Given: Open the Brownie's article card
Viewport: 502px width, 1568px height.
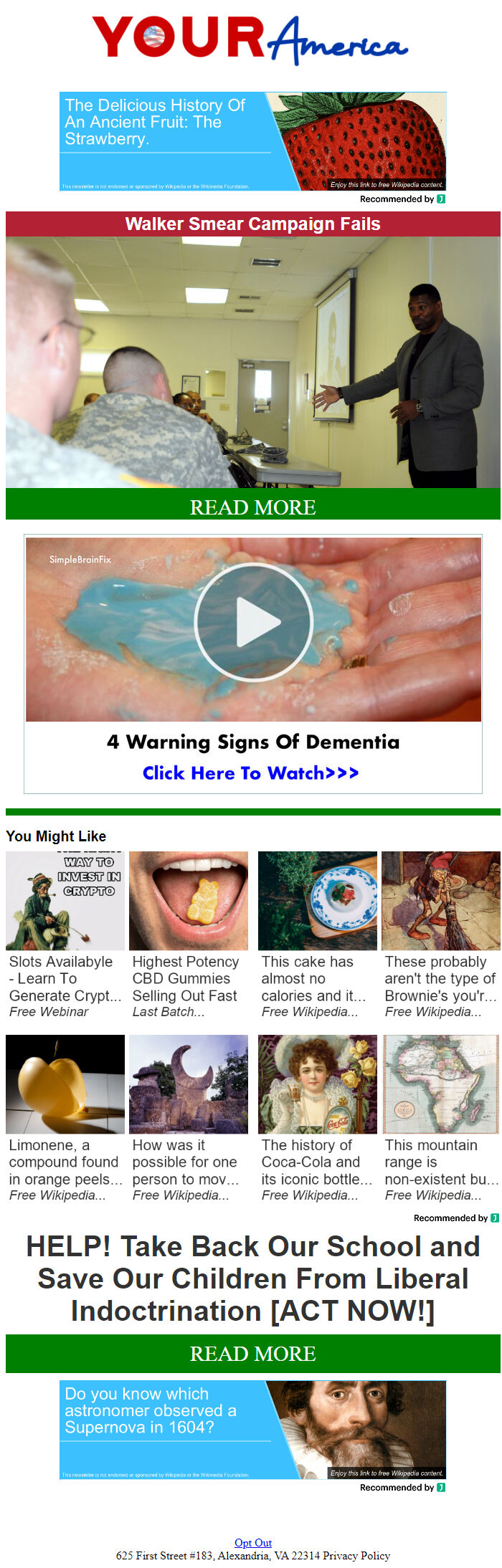Looking at the screenshot, I should point(440,935).
